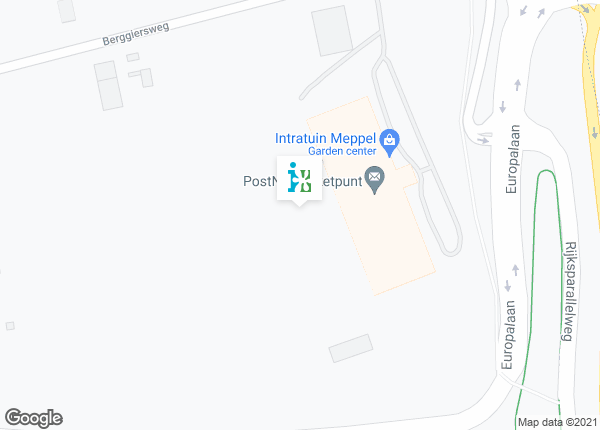Tap the Intratuin Meppel garden center pin
The image size is (600, 430).
click(x=391, y=142)
